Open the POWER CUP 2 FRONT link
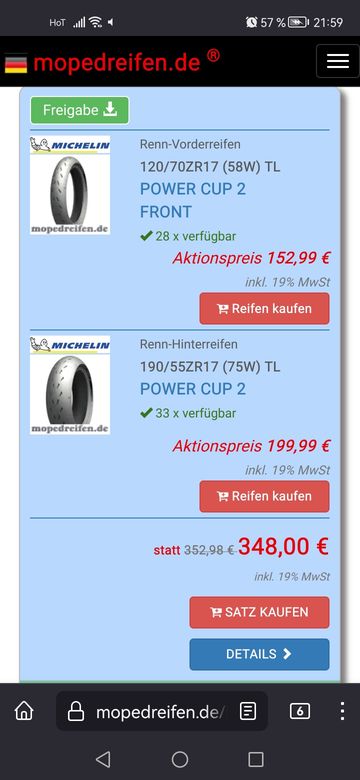Image resolution: width=360 pixels, height=780 pixels. point(193,200)
